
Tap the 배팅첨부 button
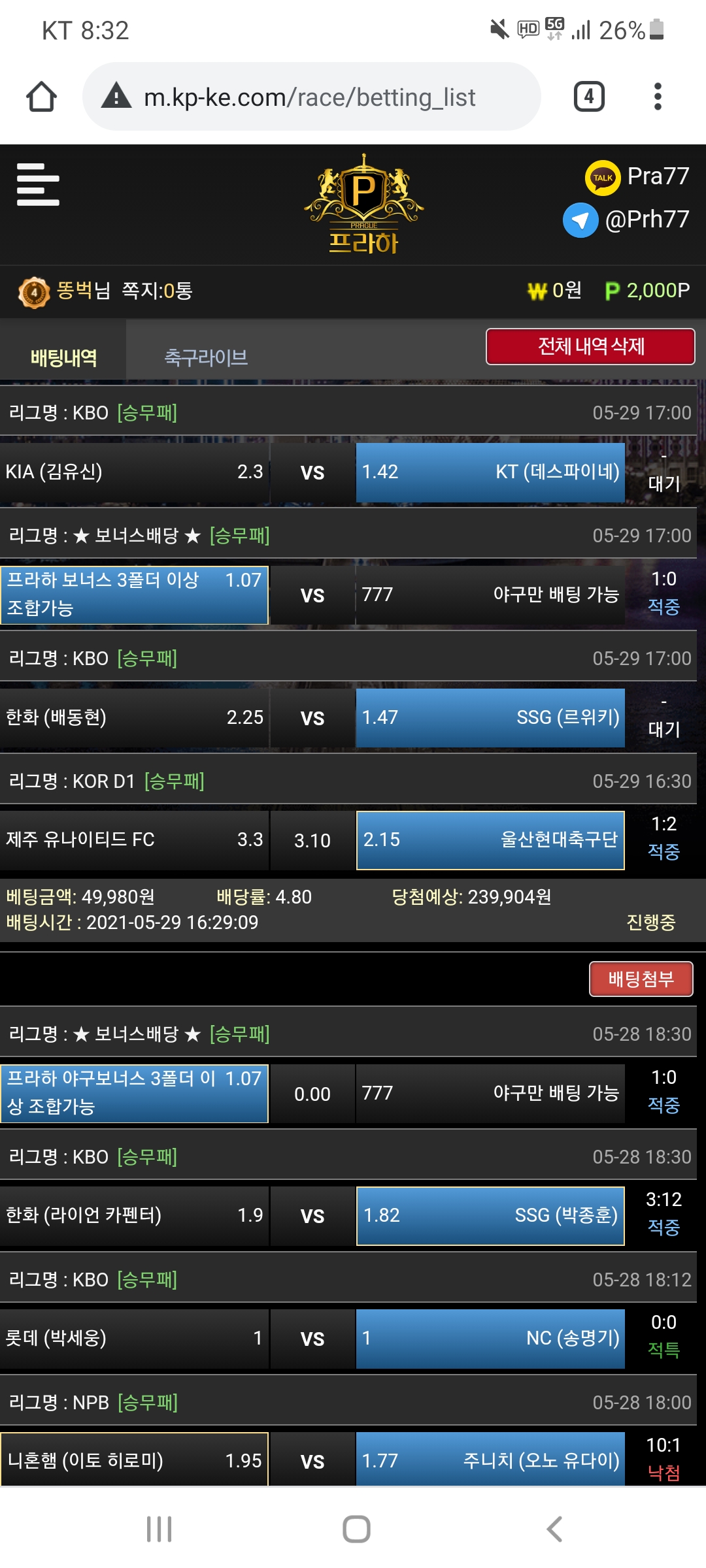click(641, 979)
